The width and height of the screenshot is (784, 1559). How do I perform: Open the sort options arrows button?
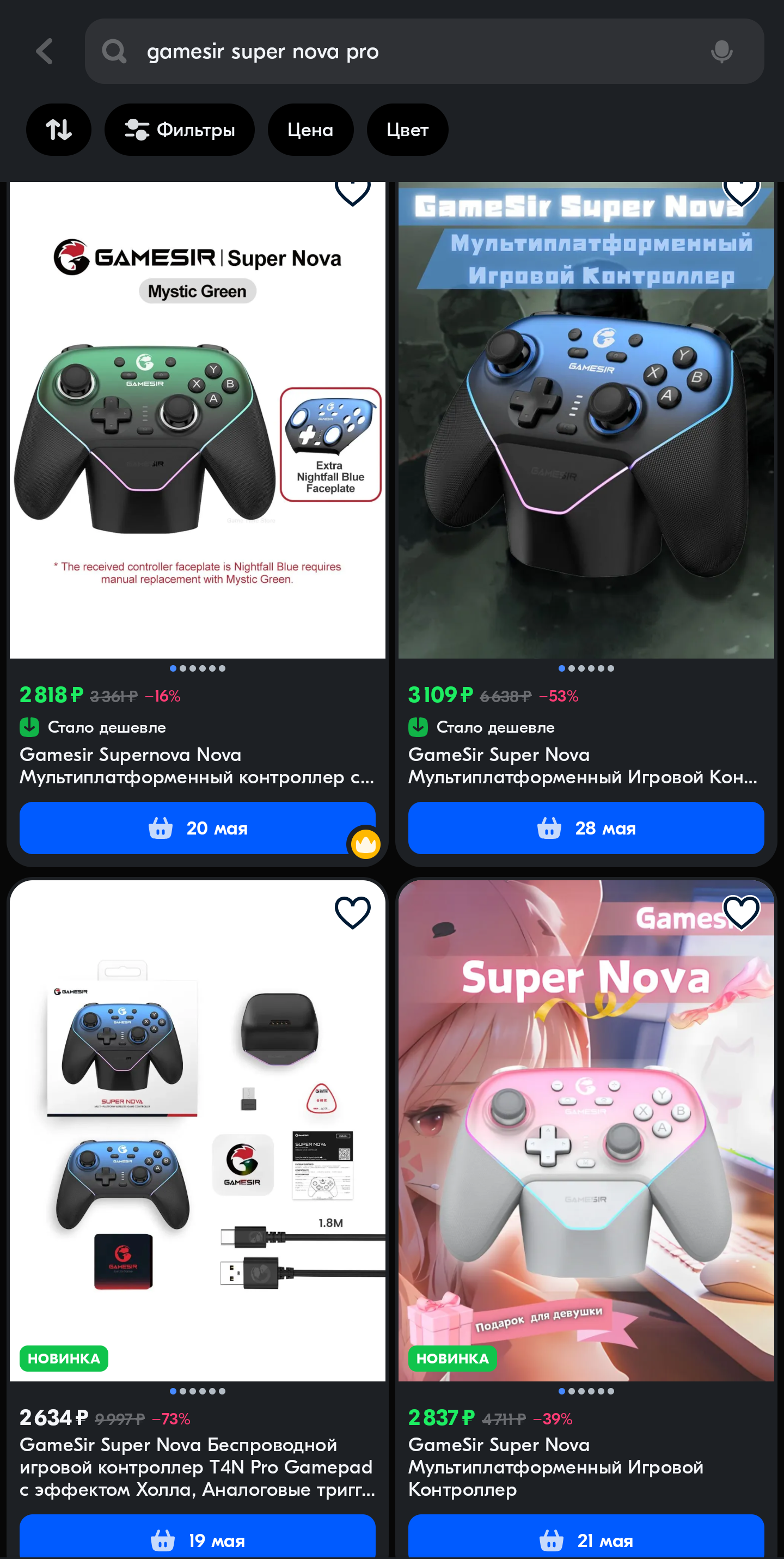click(x=59, y=130)
